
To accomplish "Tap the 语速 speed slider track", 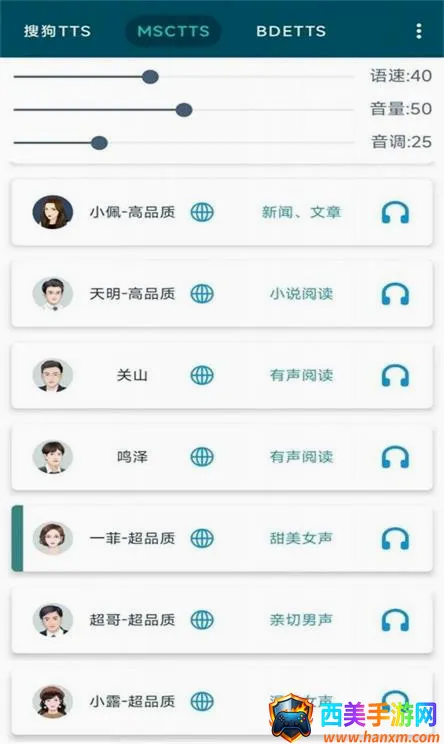I will [184, 76].
